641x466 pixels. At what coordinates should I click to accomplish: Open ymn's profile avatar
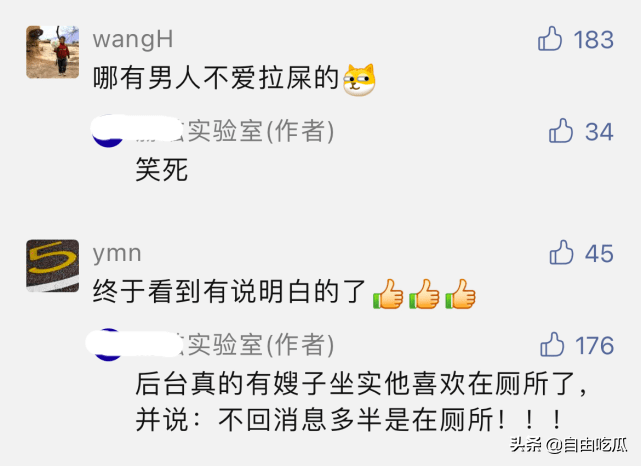[52, 265]
